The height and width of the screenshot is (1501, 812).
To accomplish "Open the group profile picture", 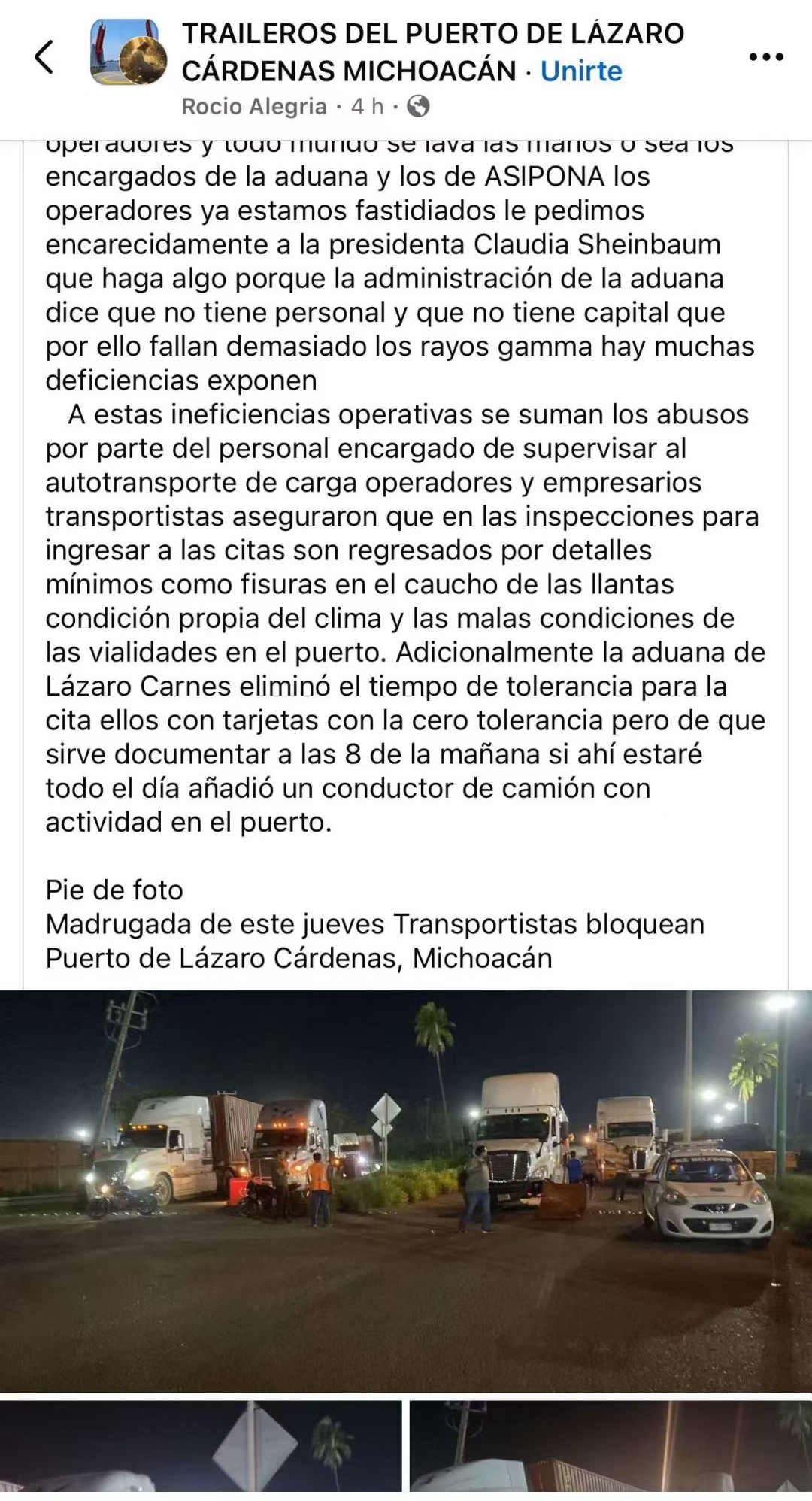I will tap(128, 52).
